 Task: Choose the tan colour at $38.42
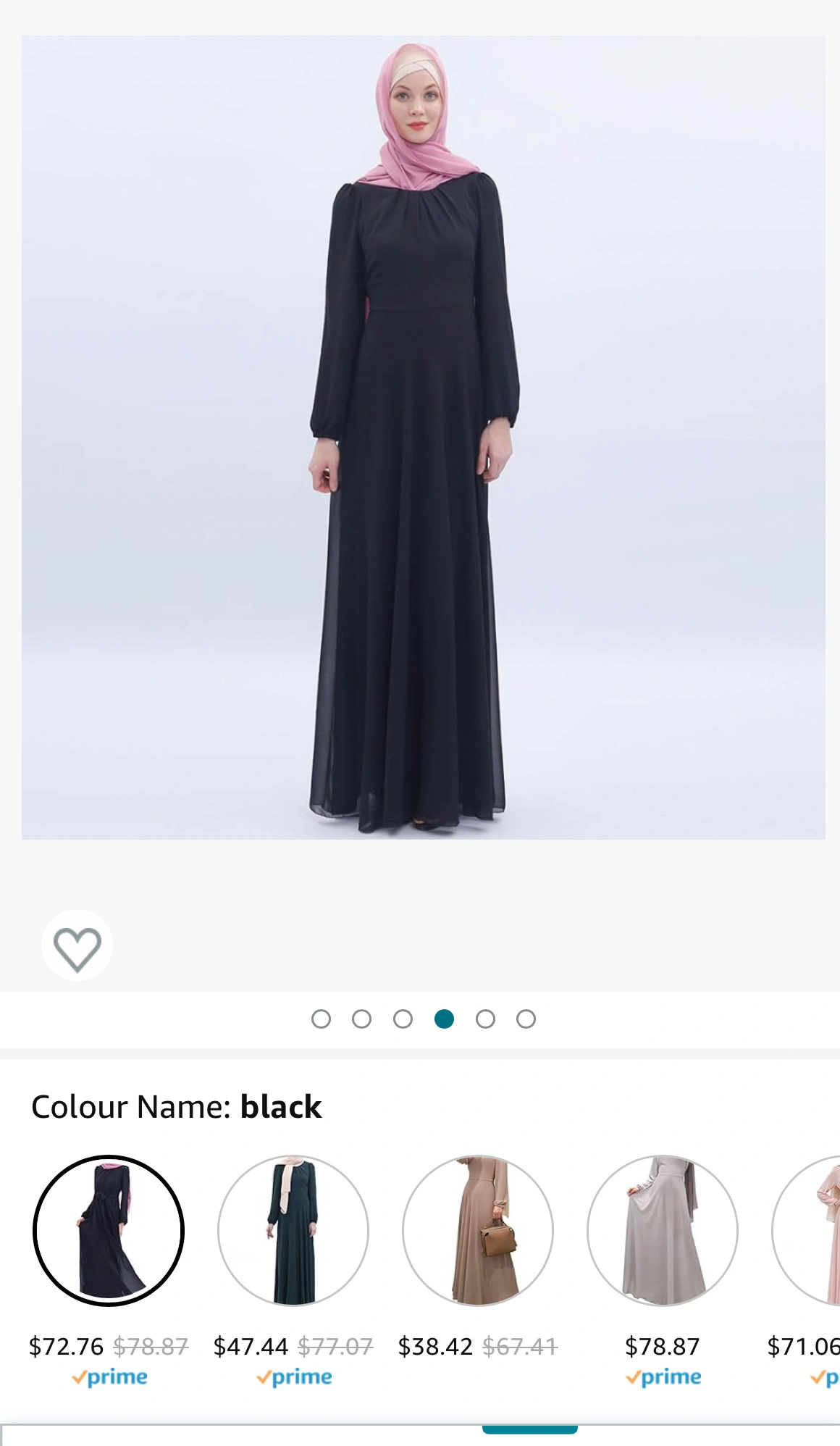[x=478, y=1230]
